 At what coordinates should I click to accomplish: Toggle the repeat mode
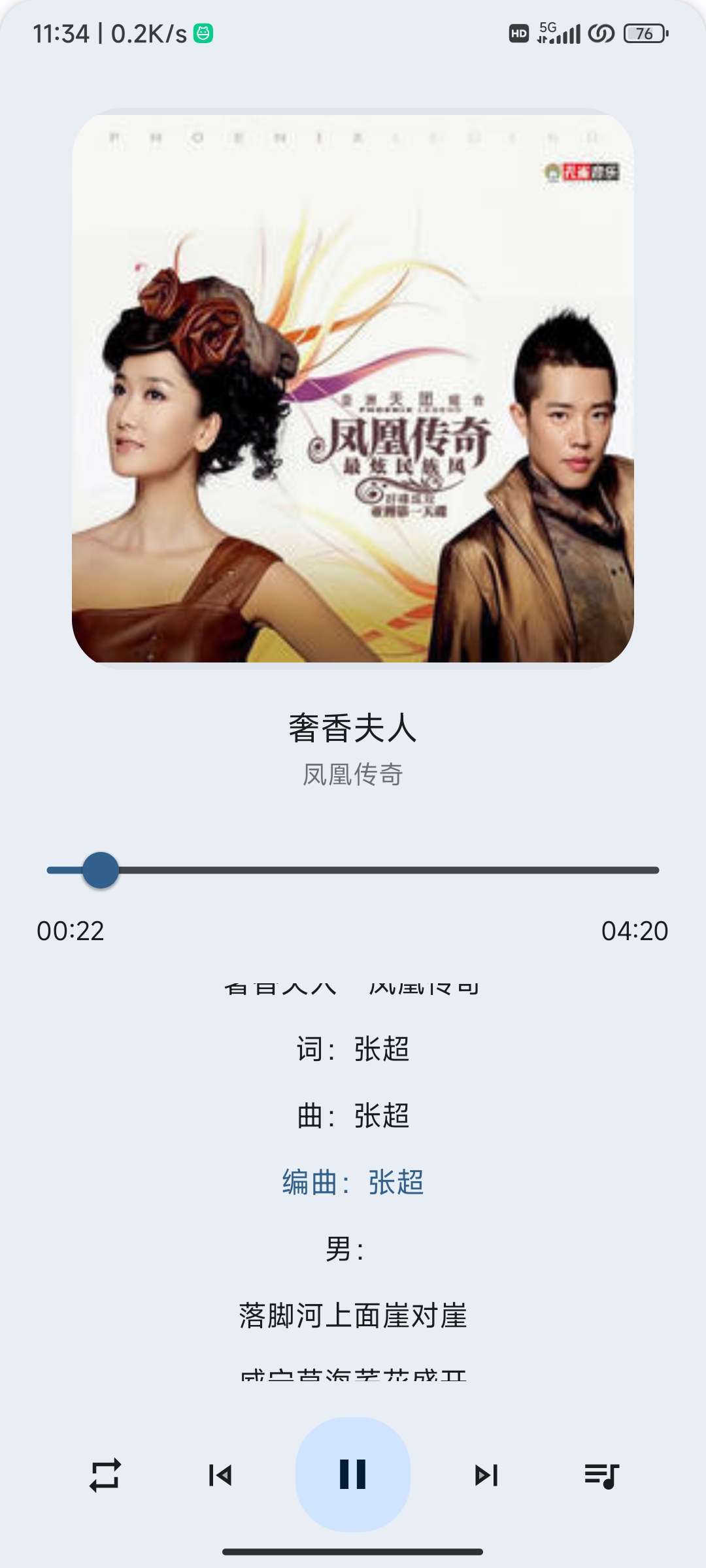click(x=105, y=1475)
